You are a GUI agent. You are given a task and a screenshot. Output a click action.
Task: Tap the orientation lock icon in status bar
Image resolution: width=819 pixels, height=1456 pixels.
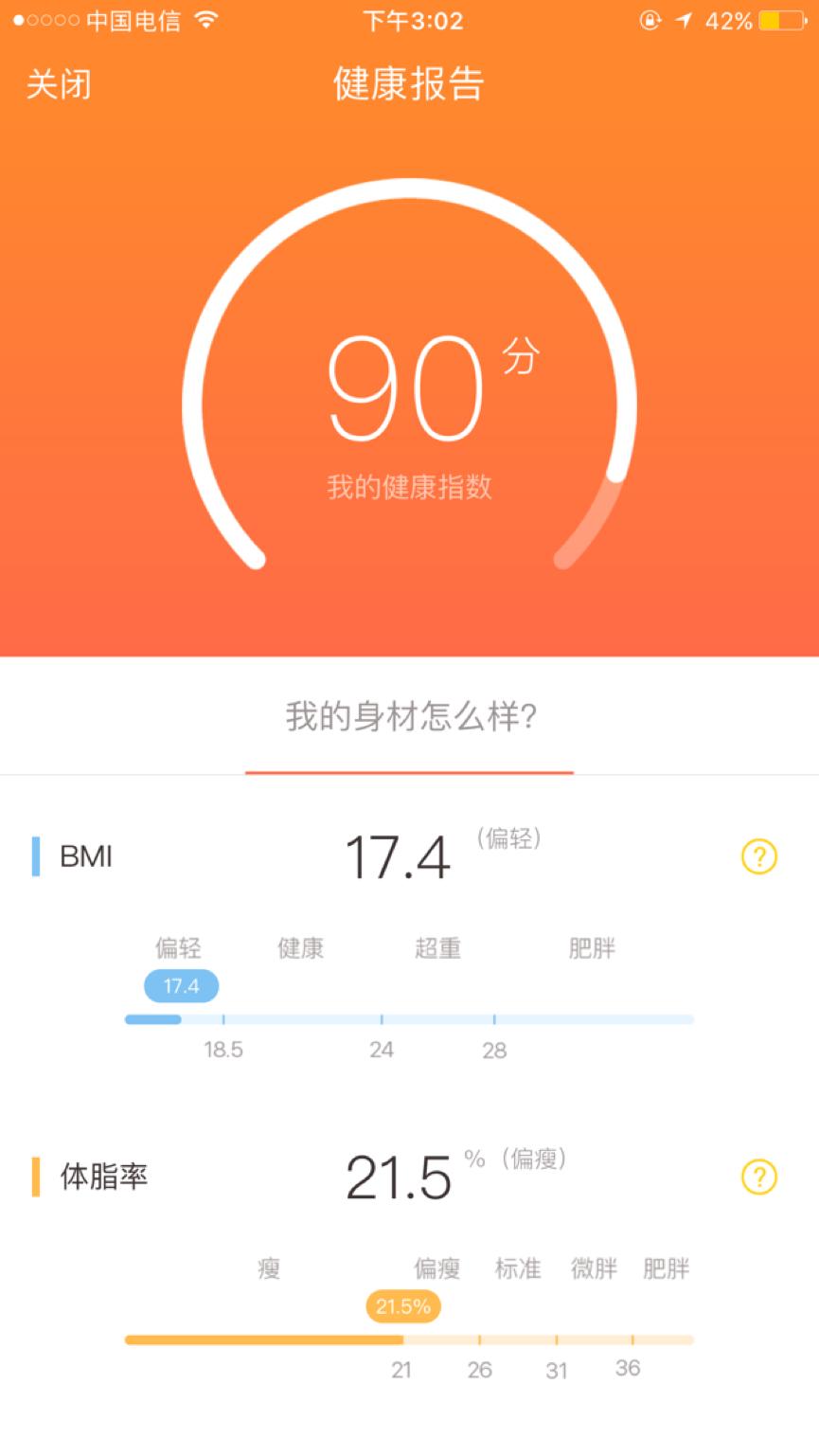648,20
